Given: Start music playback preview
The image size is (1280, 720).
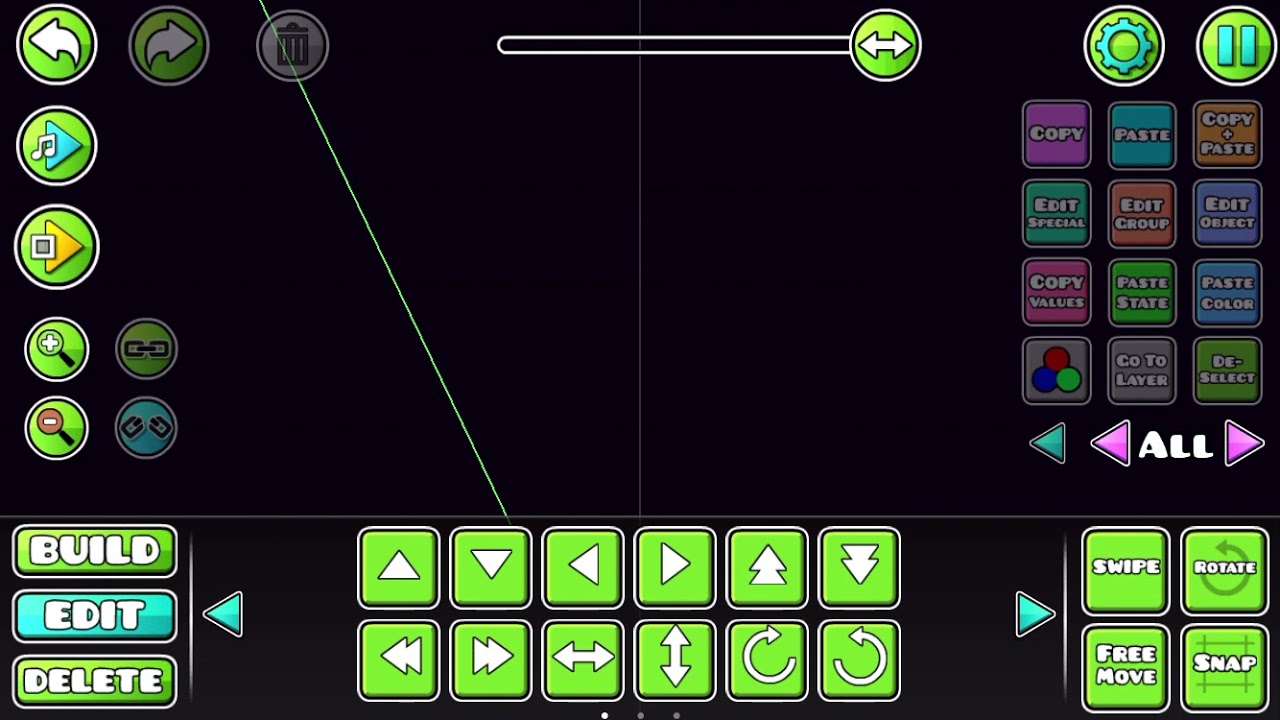Looking at the screenshot, I should pos(57,146).
